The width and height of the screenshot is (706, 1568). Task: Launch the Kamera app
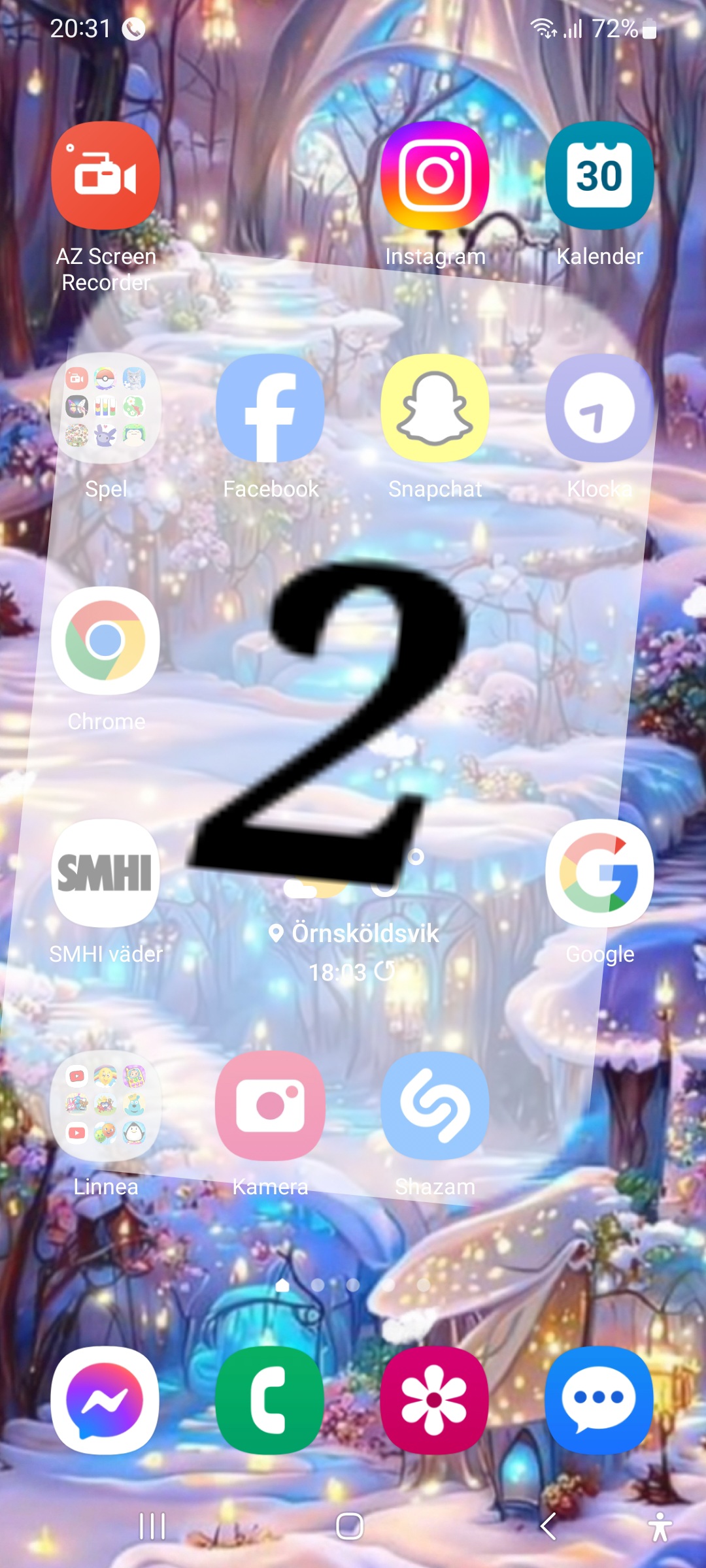(x=270, y=1105)
